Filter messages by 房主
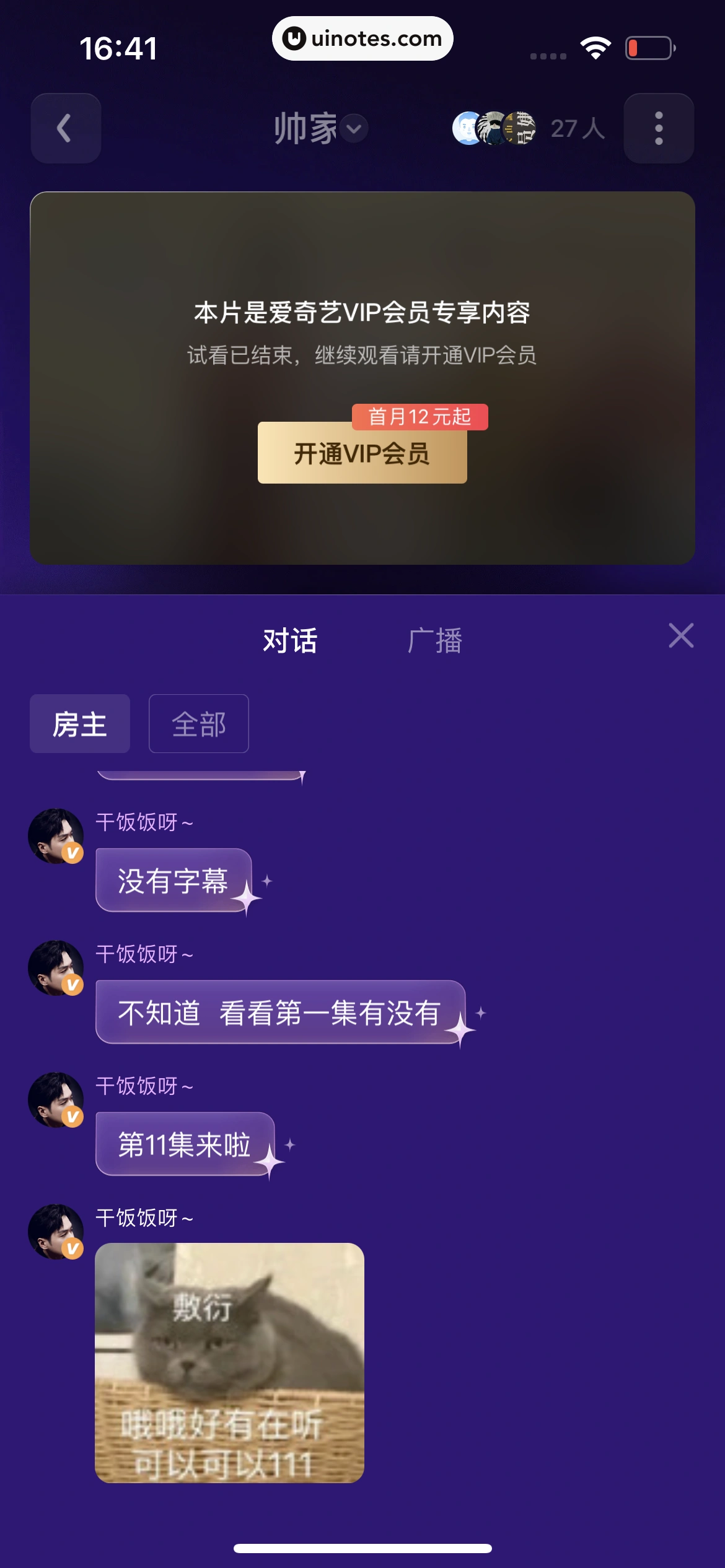 tap(80, 724)
